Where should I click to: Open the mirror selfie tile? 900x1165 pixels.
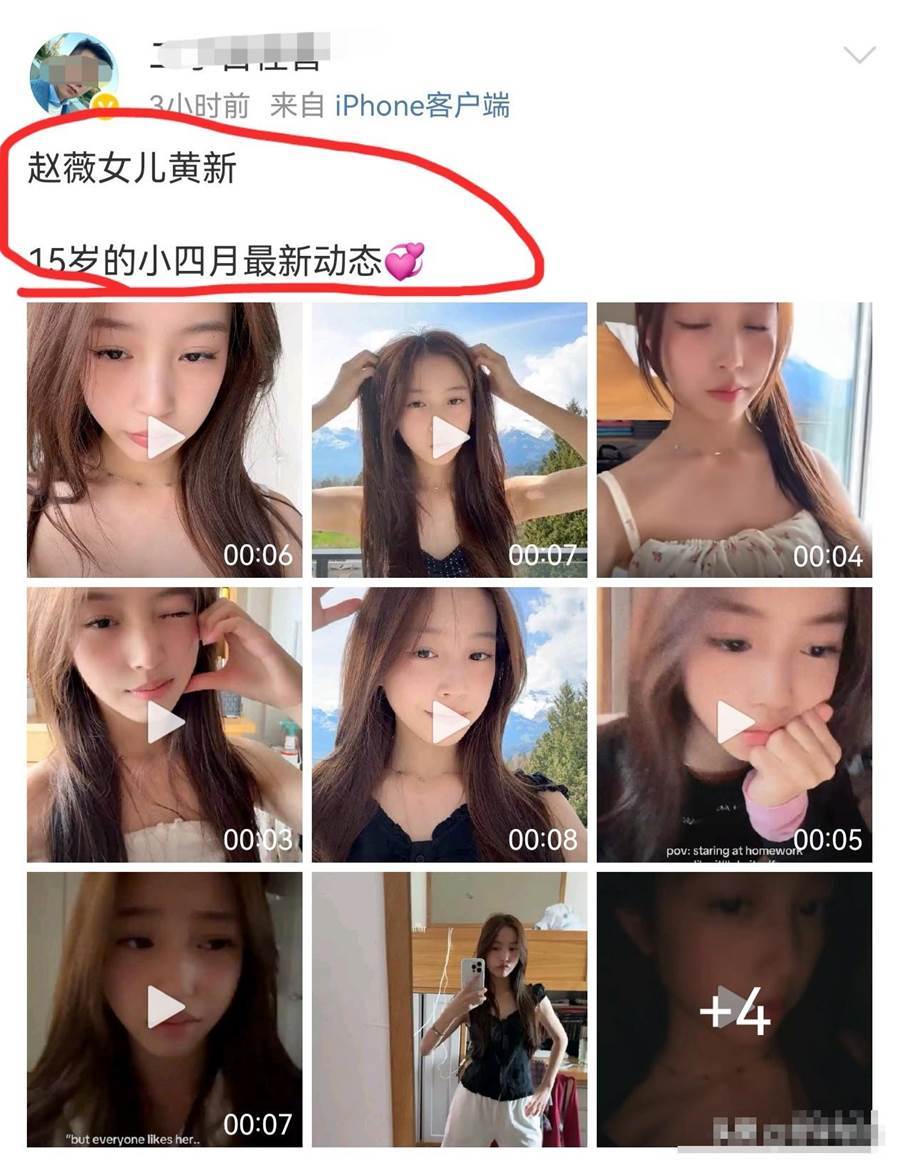450,1008
